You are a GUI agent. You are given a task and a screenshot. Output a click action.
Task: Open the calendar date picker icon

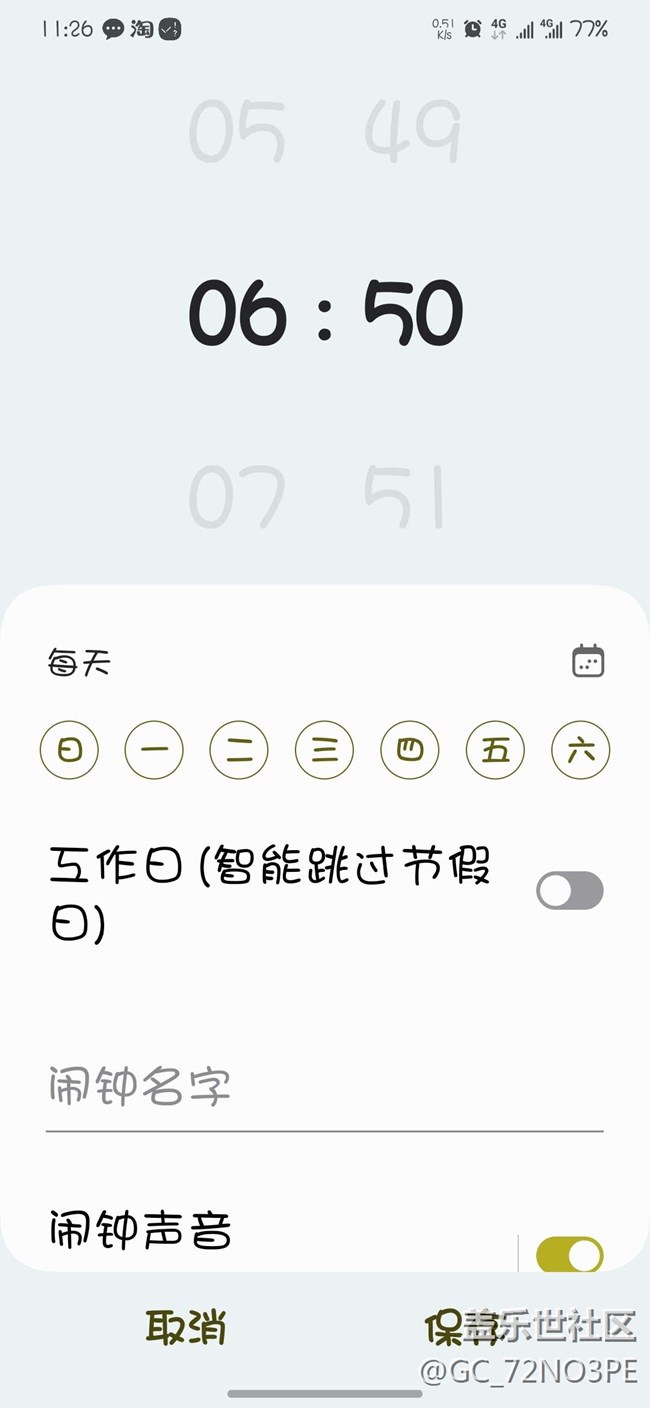(x=588, y=662)
